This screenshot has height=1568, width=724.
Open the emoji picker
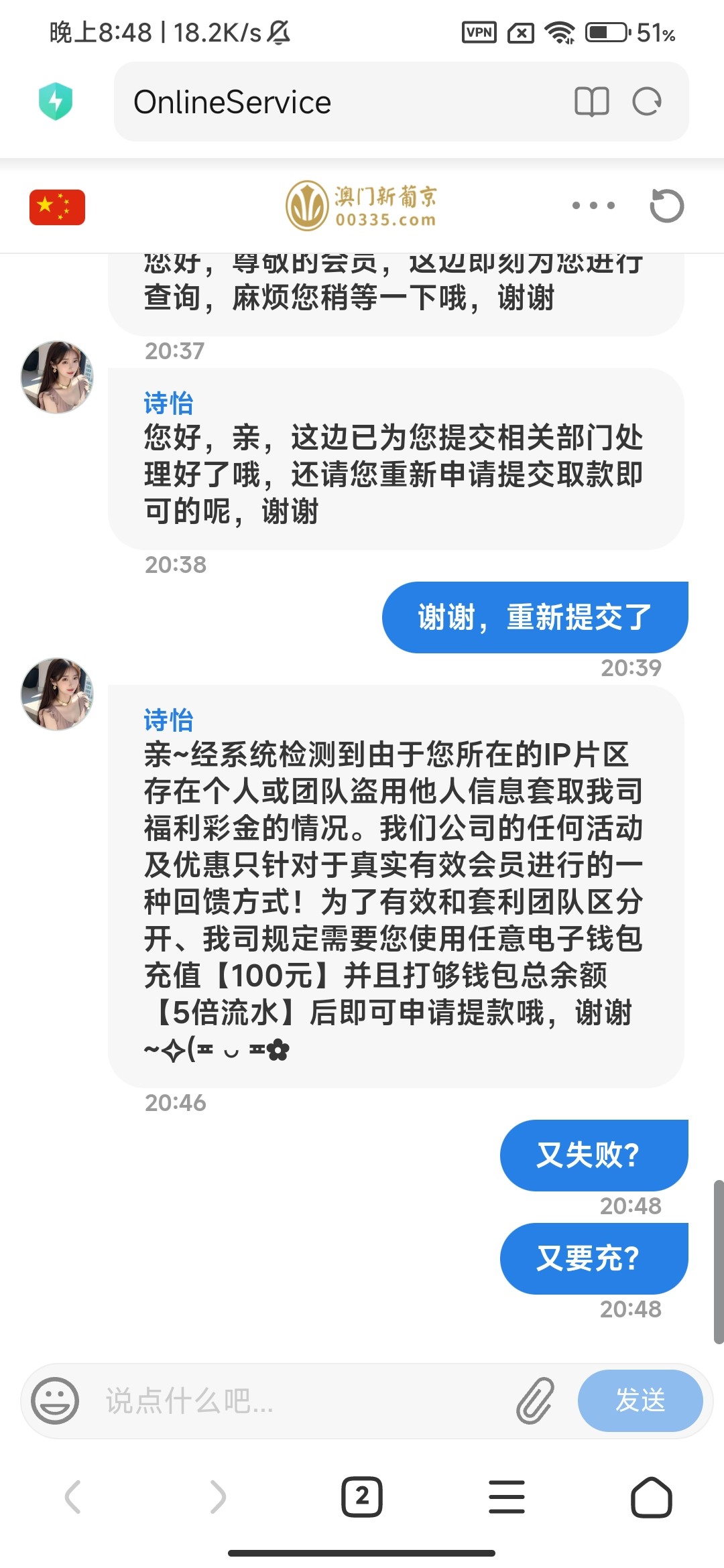pyautogui.click(x=55, y=1400)
